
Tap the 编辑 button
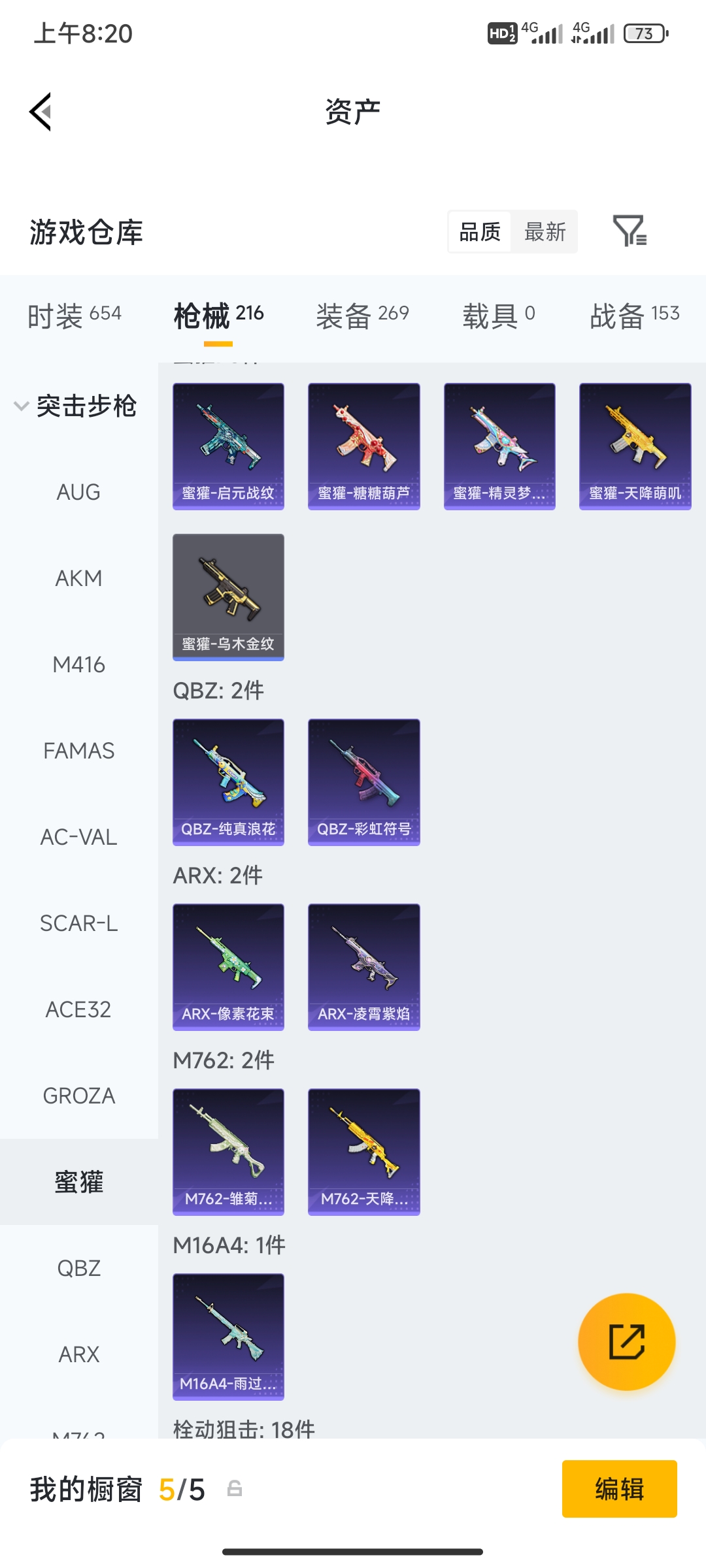[620, 1489]
